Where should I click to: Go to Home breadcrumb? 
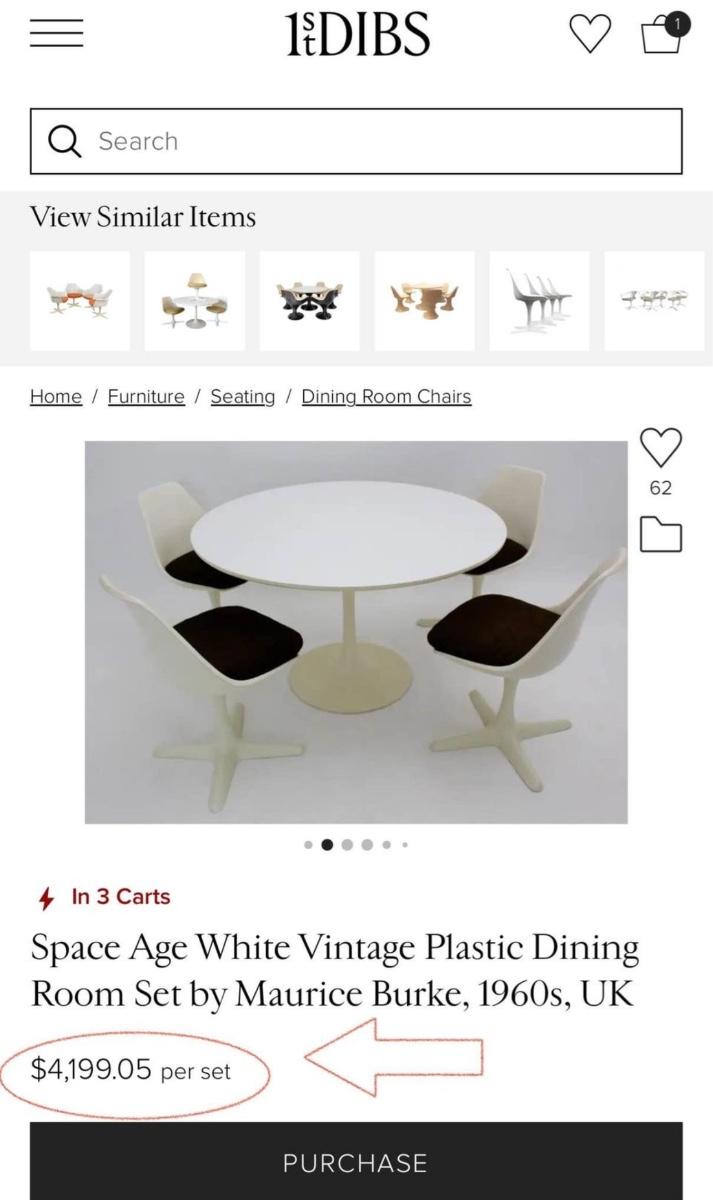56,397
